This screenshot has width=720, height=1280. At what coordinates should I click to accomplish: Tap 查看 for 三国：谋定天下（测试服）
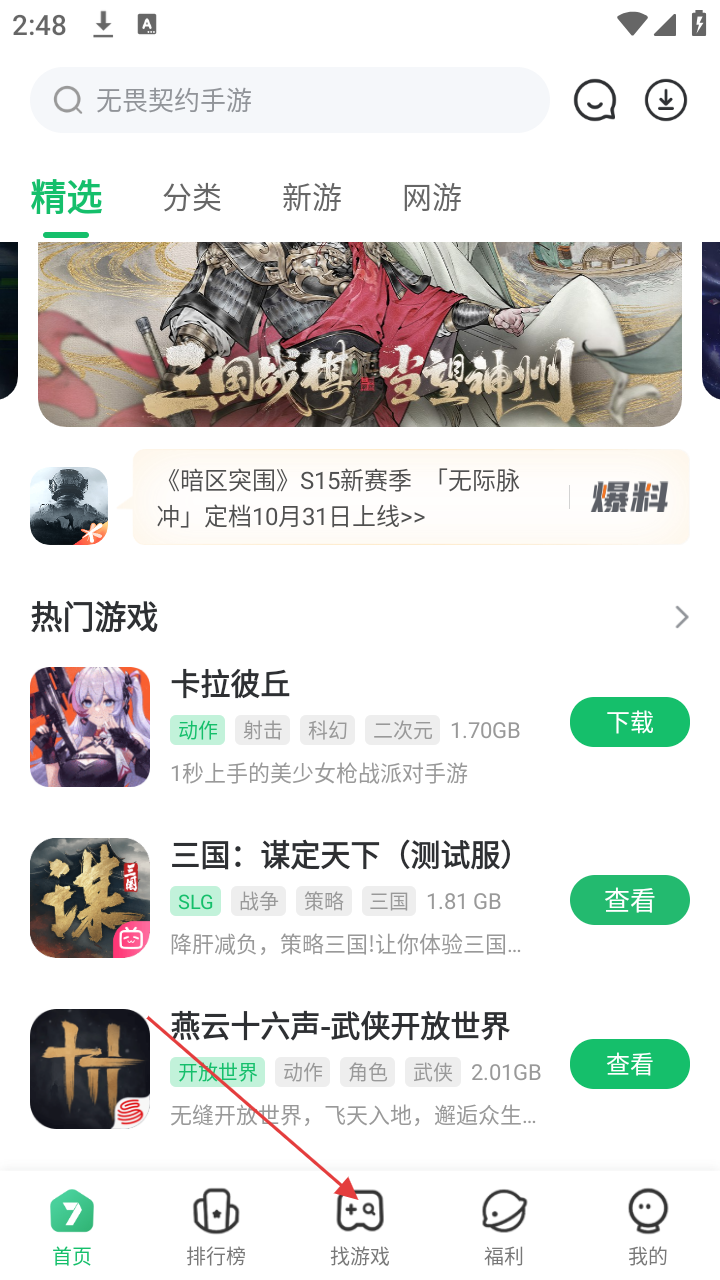coord(629,900)
